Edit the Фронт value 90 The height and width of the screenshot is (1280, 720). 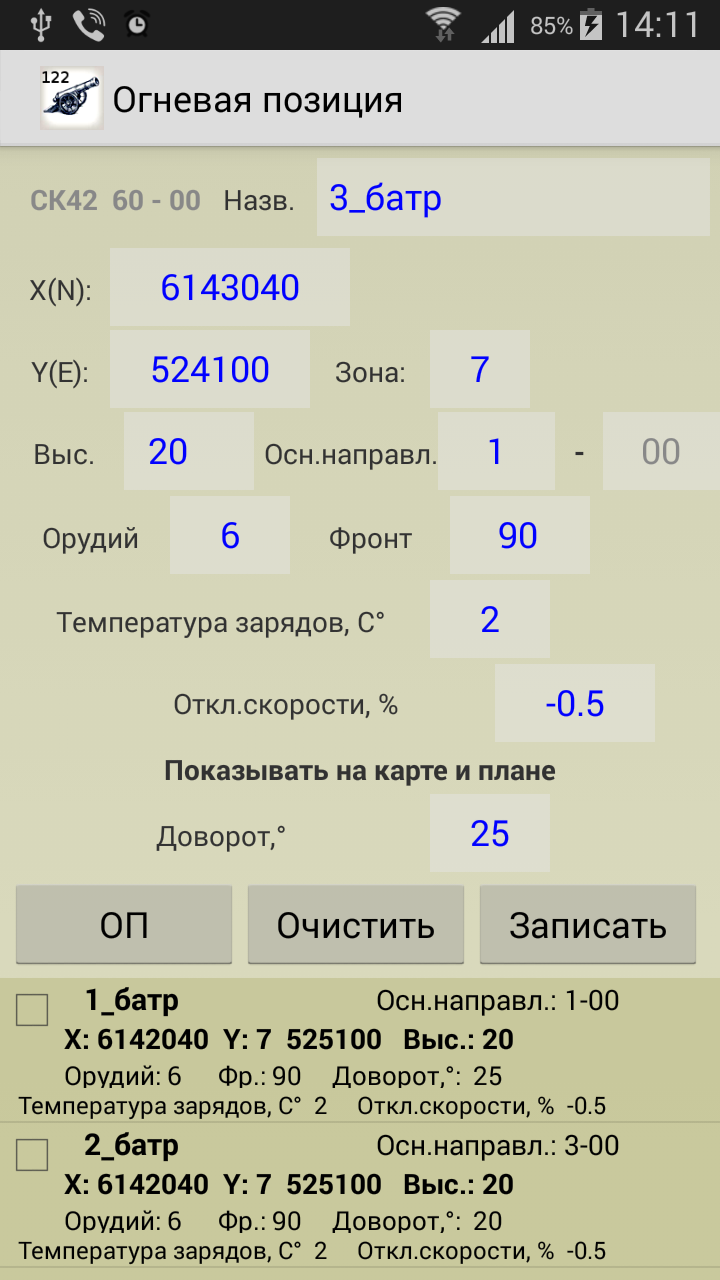point(519,536)
